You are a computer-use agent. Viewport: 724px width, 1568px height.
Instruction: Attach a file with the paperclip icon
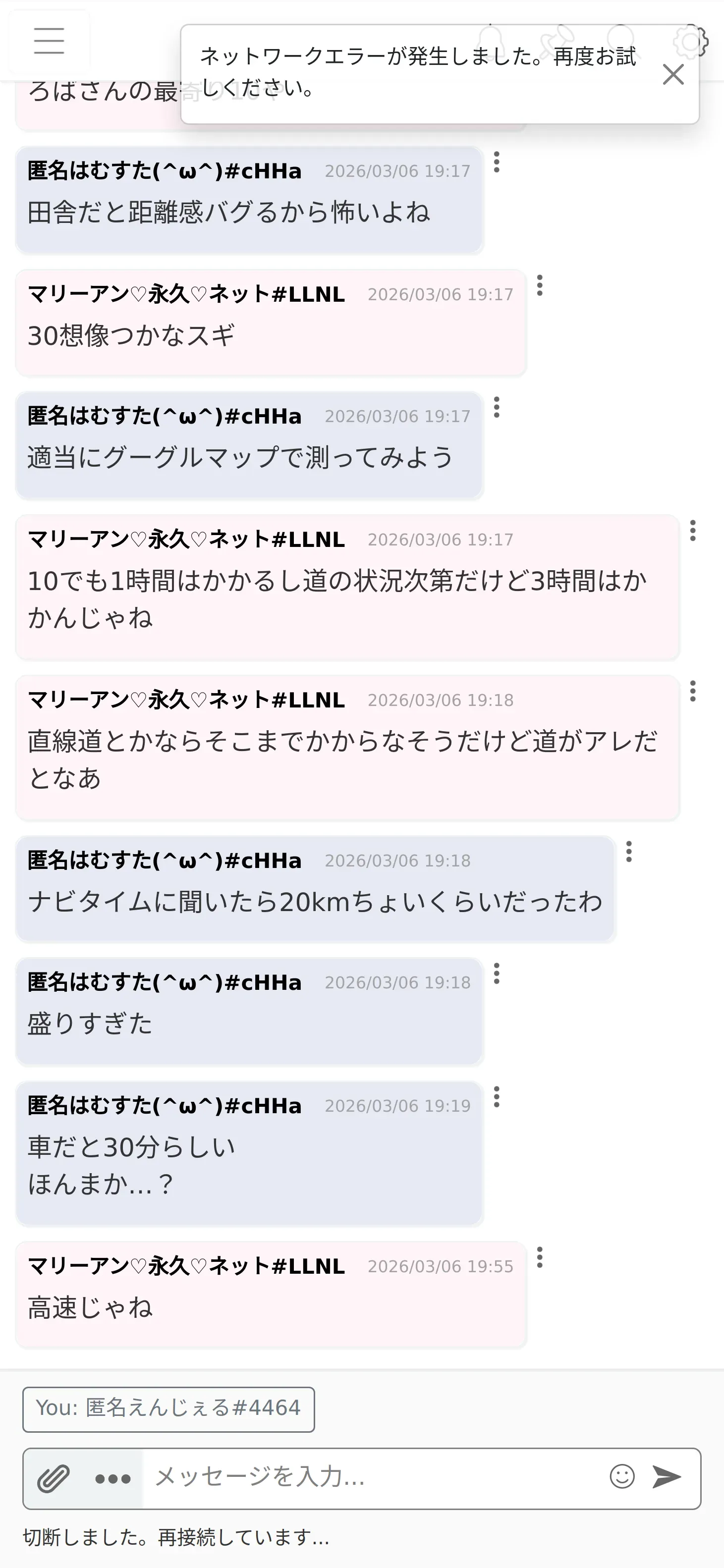click(x=54, y=1478)
